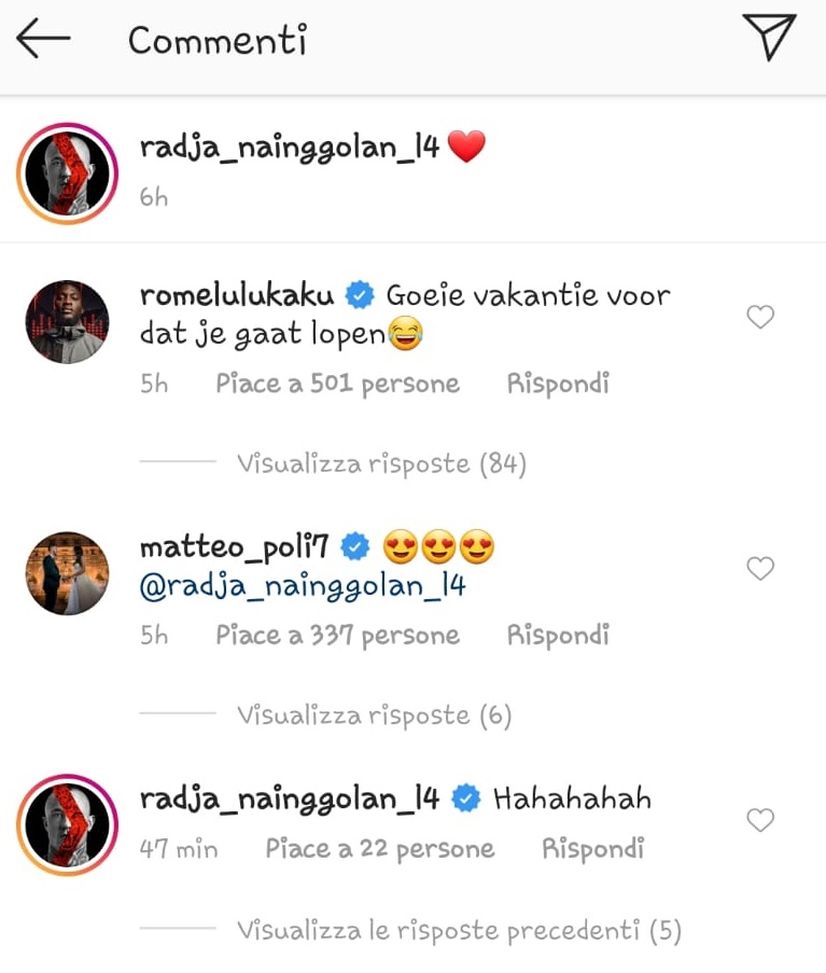Like the Hahahahah comment
This screenshot has width=826, height=973.
[761, 821]
